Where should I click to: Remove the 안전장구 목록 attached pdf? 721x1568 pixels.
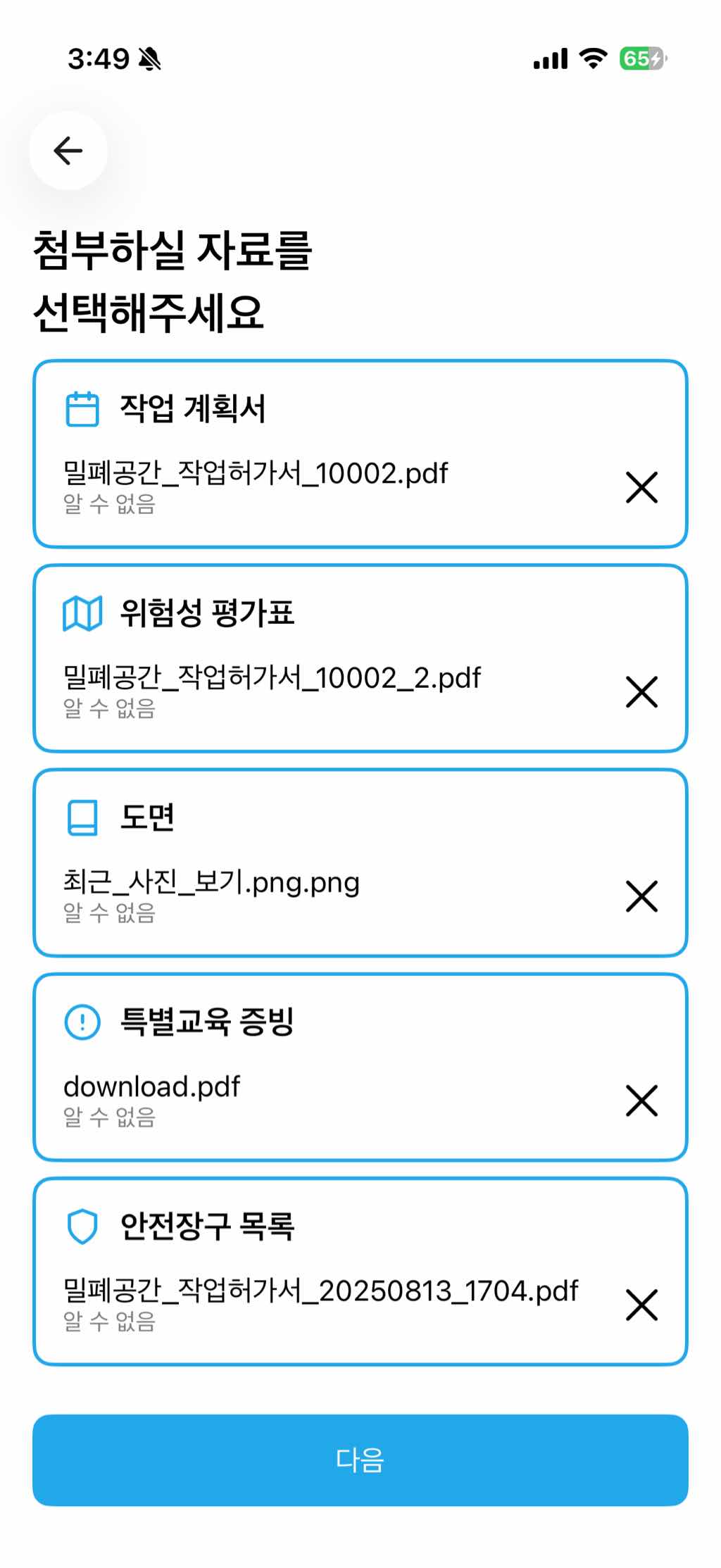tap(641, 1305)
